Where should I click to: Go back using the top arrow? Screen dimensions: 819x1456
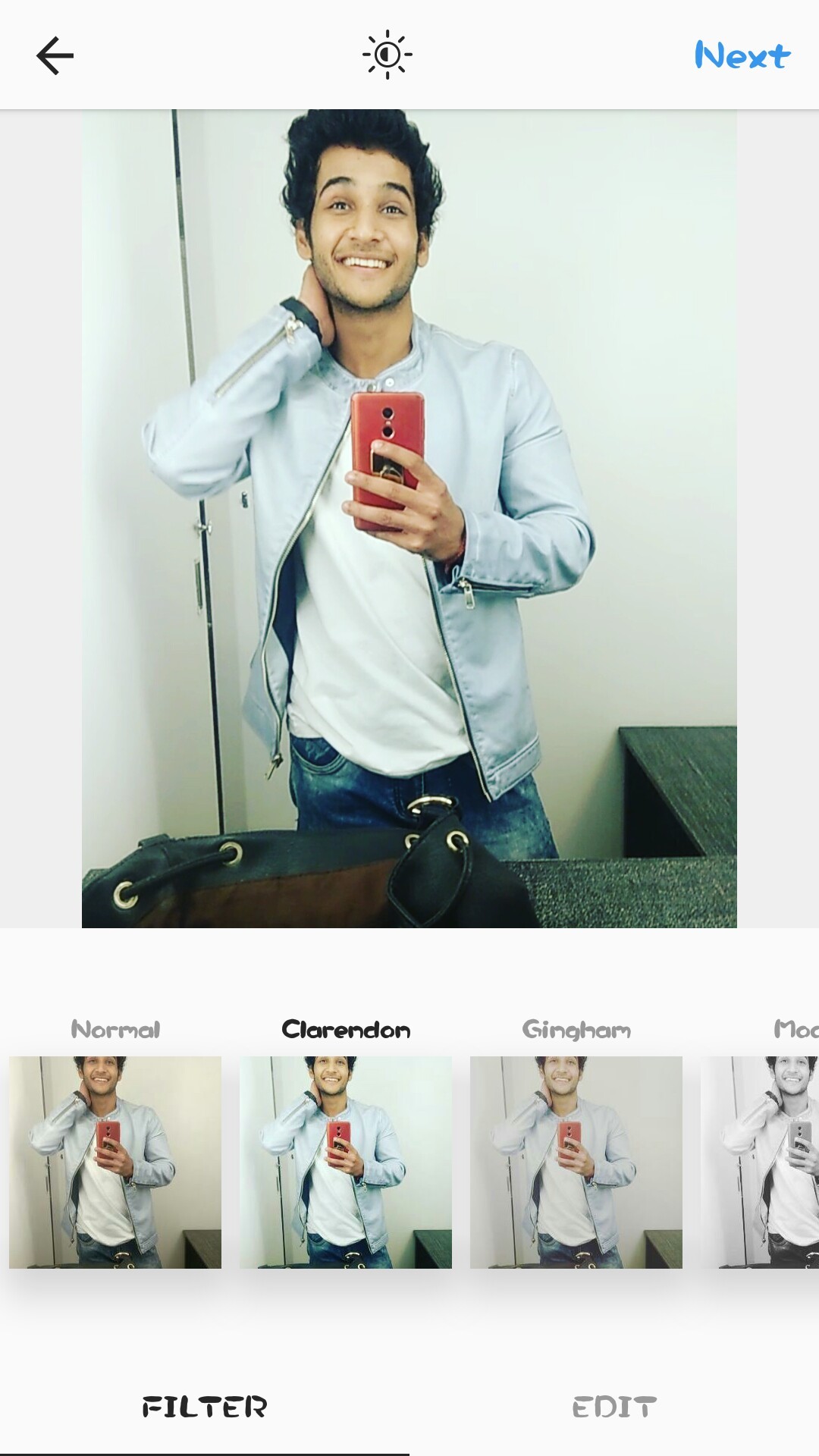point(55,55)
